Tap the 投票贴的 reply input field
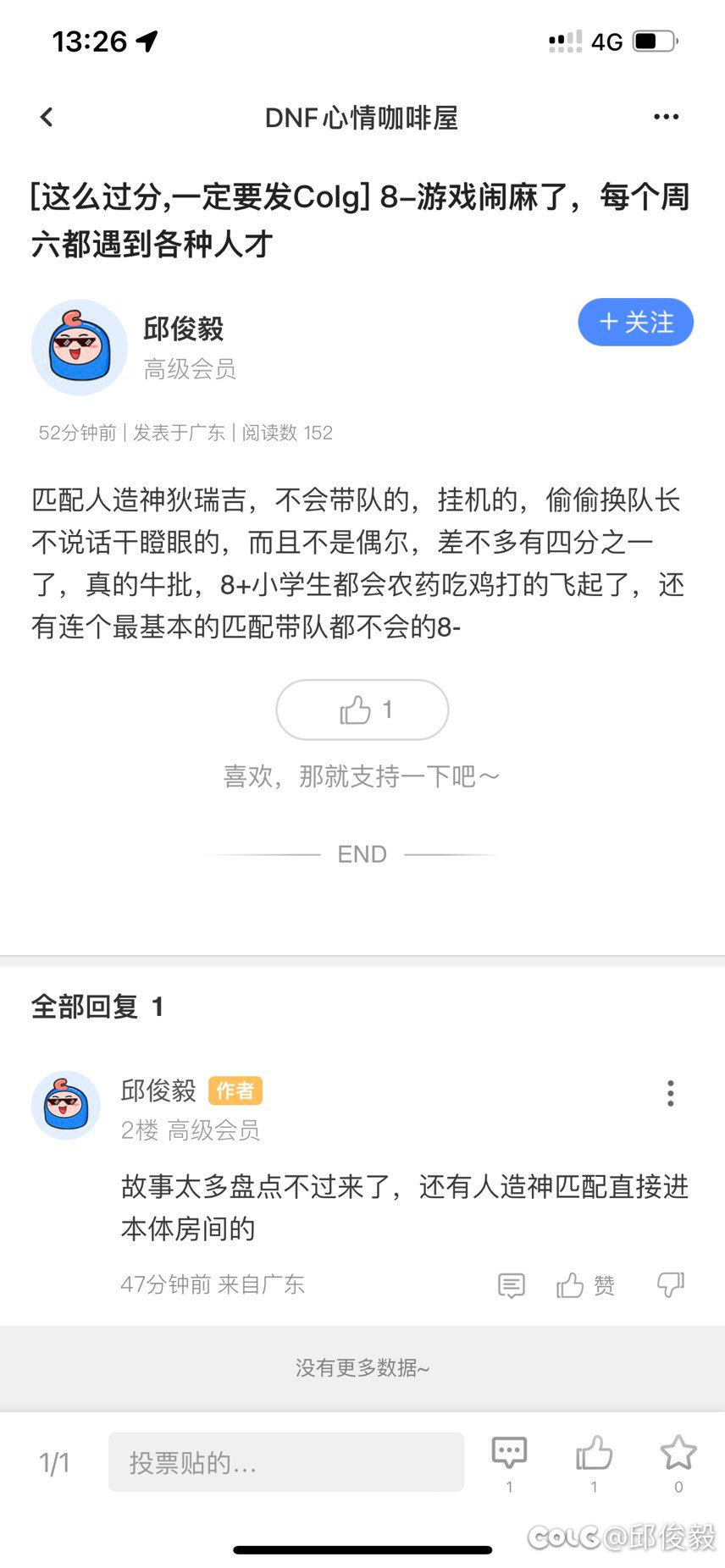Screen dimensions: 725x1568 point(285,1462)
